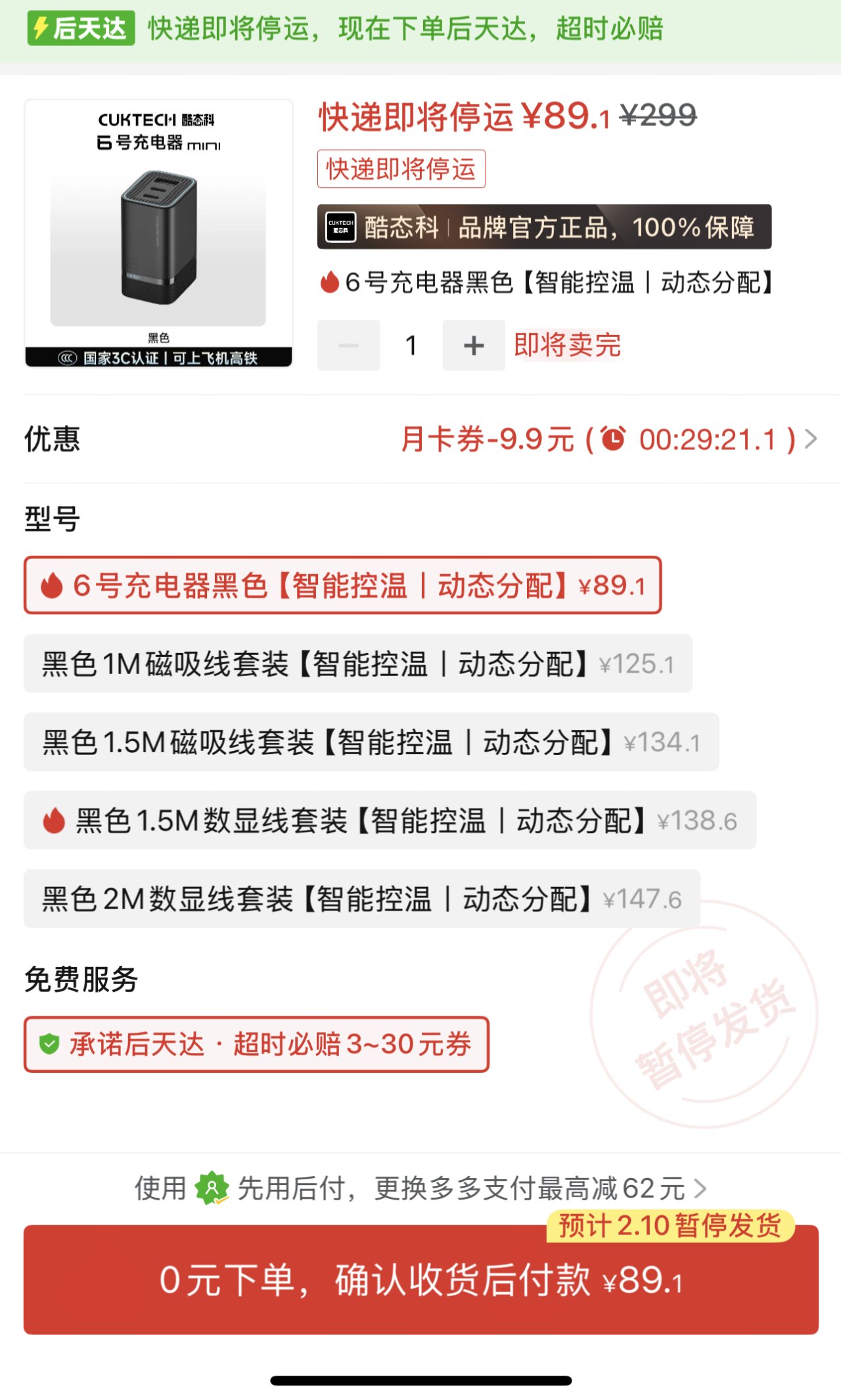
Task: Pick 黑色1.5M数显线套装 ¥138.6 option
Action: click(390, 821)
